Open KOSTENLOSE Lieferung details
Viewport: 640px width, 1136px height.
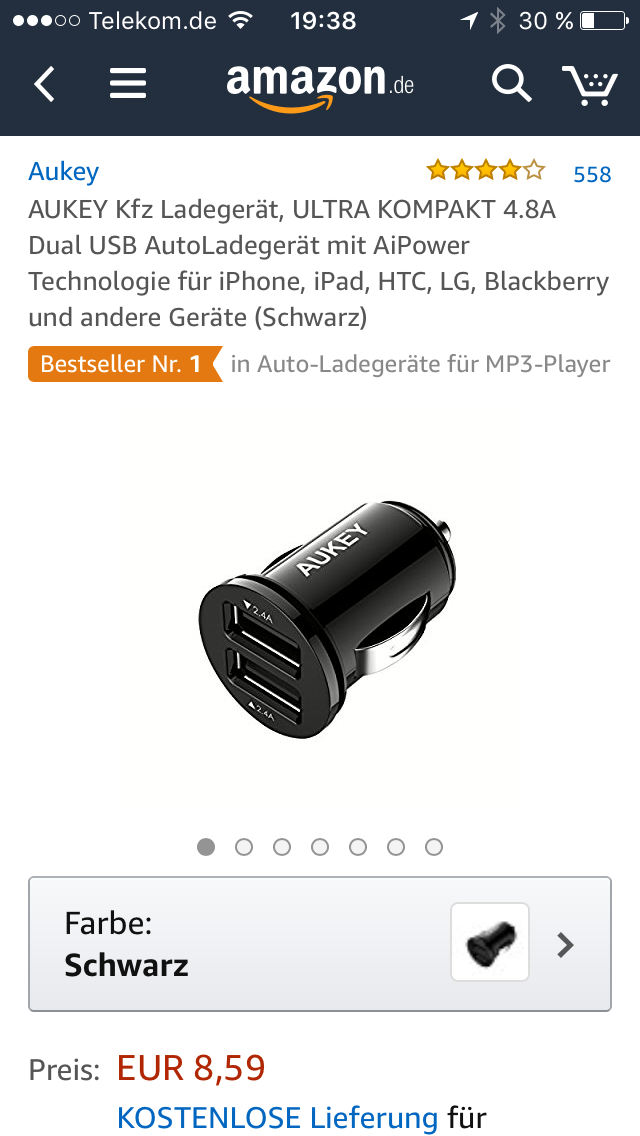(277, 1117)
